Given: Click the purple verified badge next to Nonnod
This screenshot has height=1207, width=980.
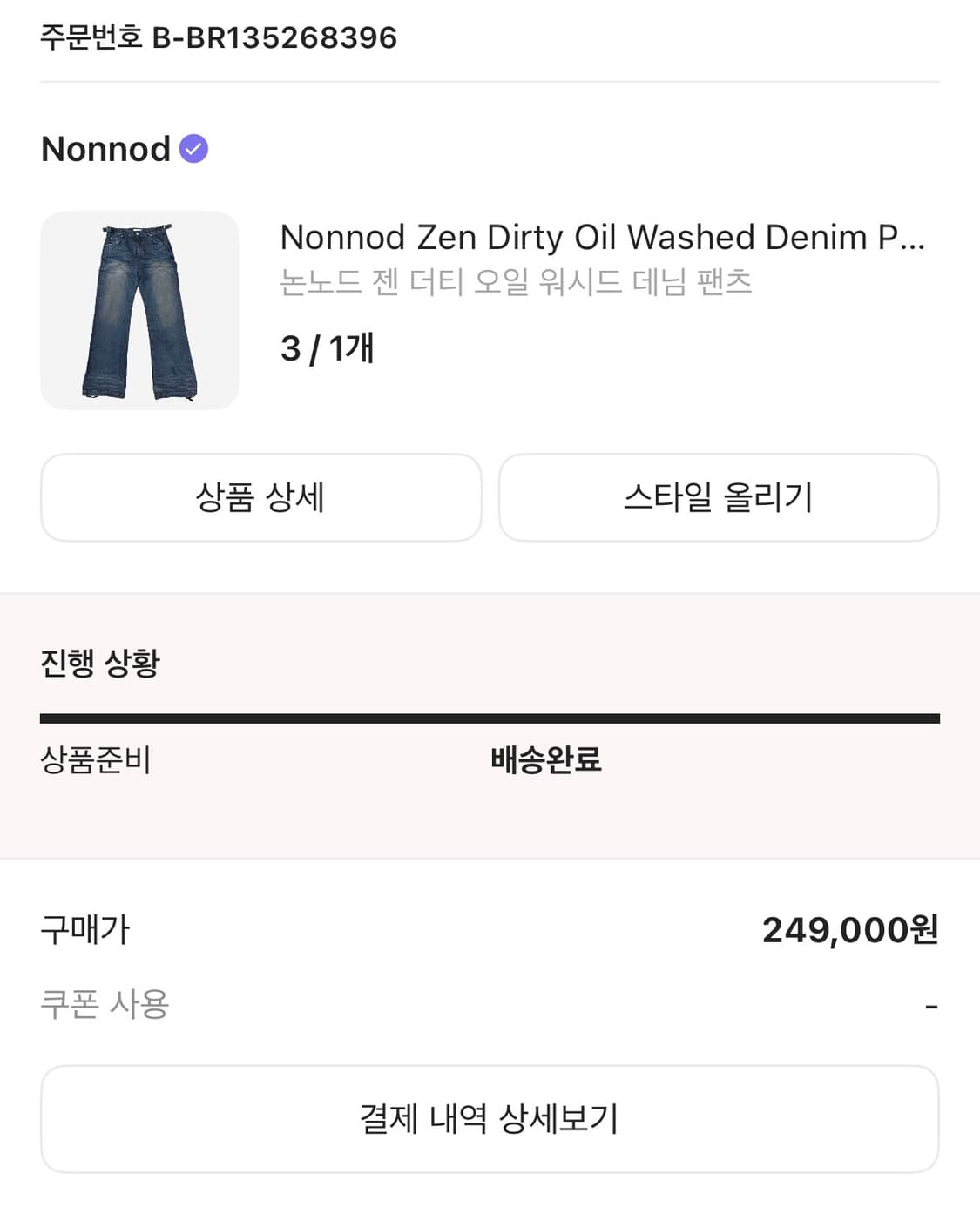Looking at the screenshot, I should [195, 149].
